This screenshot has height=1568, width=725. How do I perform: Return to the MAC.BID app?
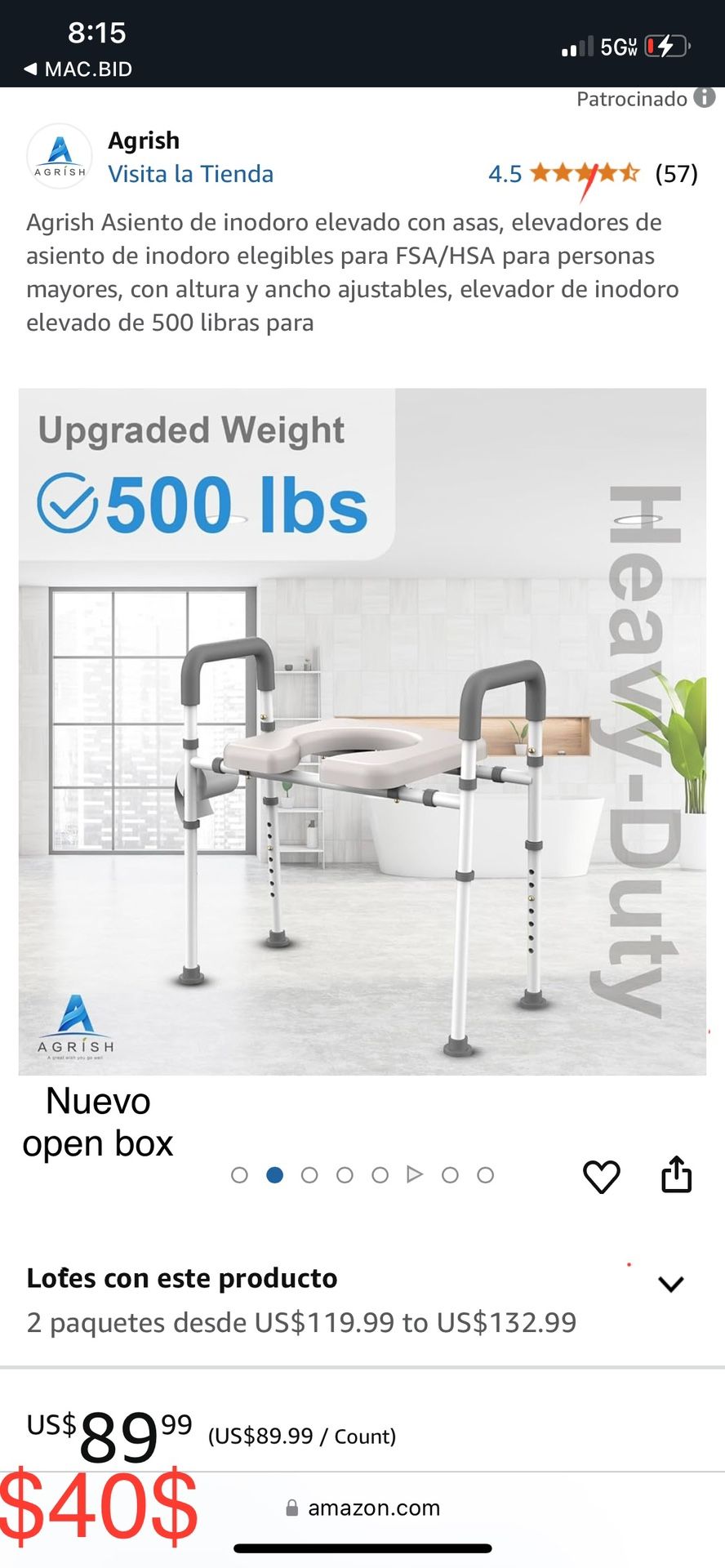tap(78, 69)
